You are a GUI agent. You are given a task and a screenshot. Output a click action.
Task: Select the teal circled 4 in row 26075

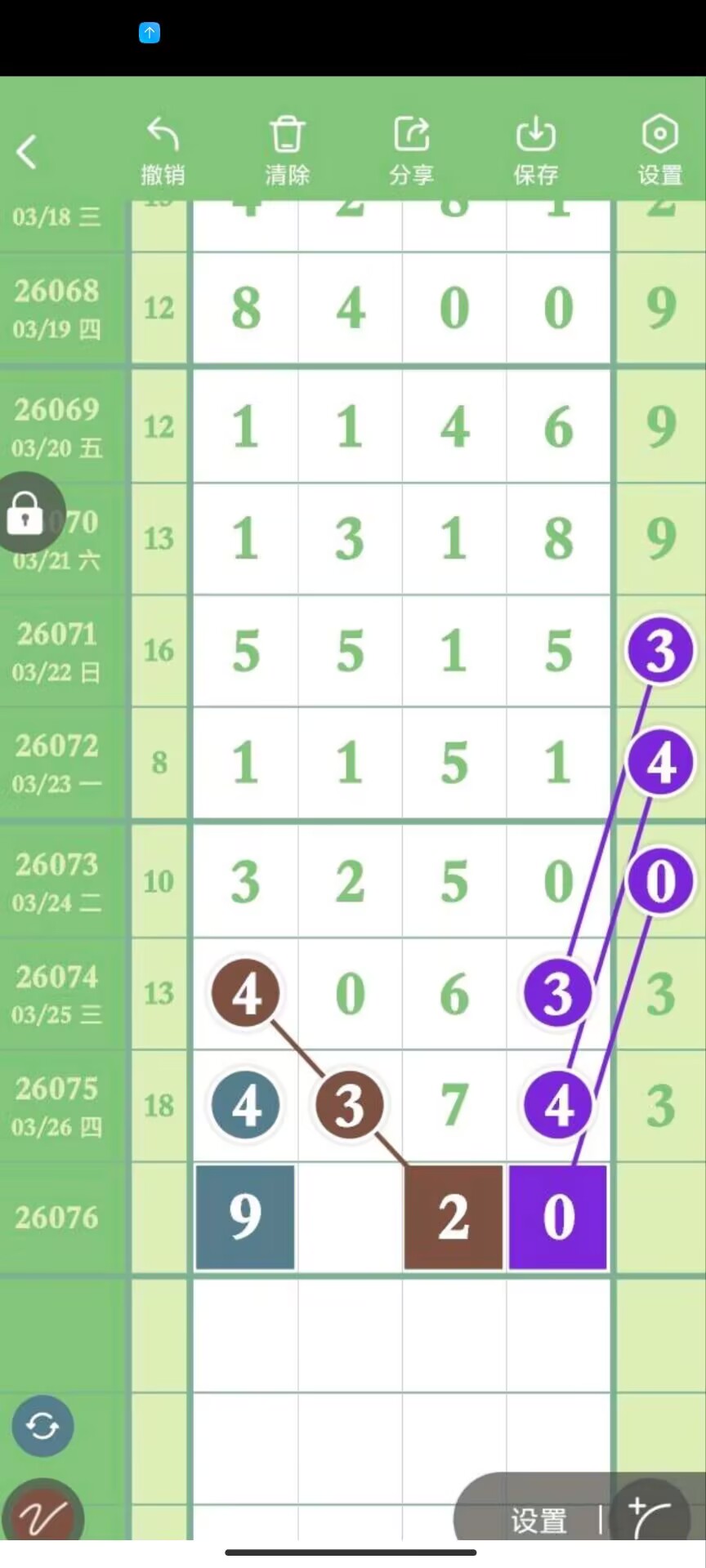tap(244, 1105)
